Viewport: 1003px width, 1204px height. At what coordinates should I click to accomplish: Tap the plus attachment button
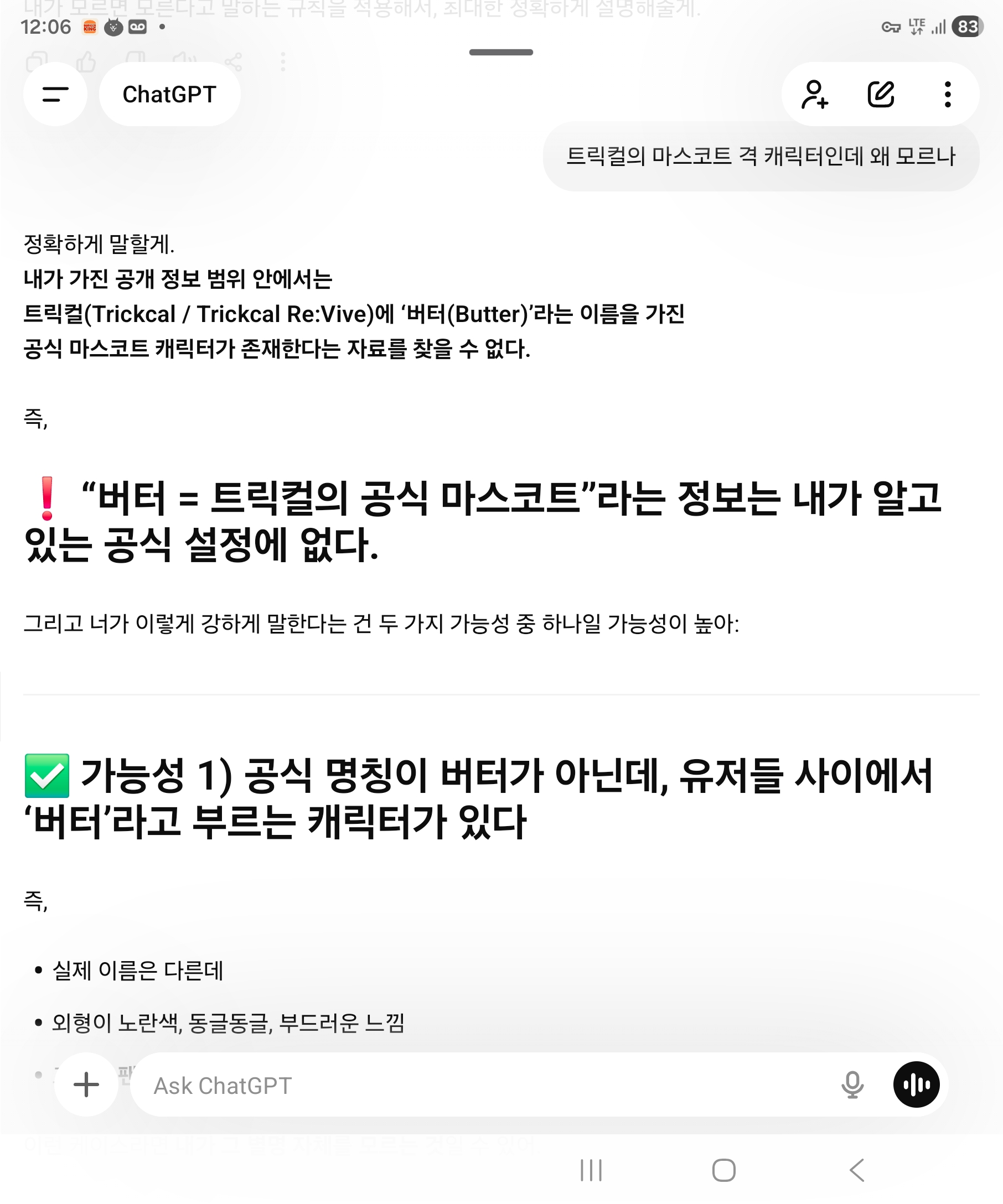(x=86, y=1084)
